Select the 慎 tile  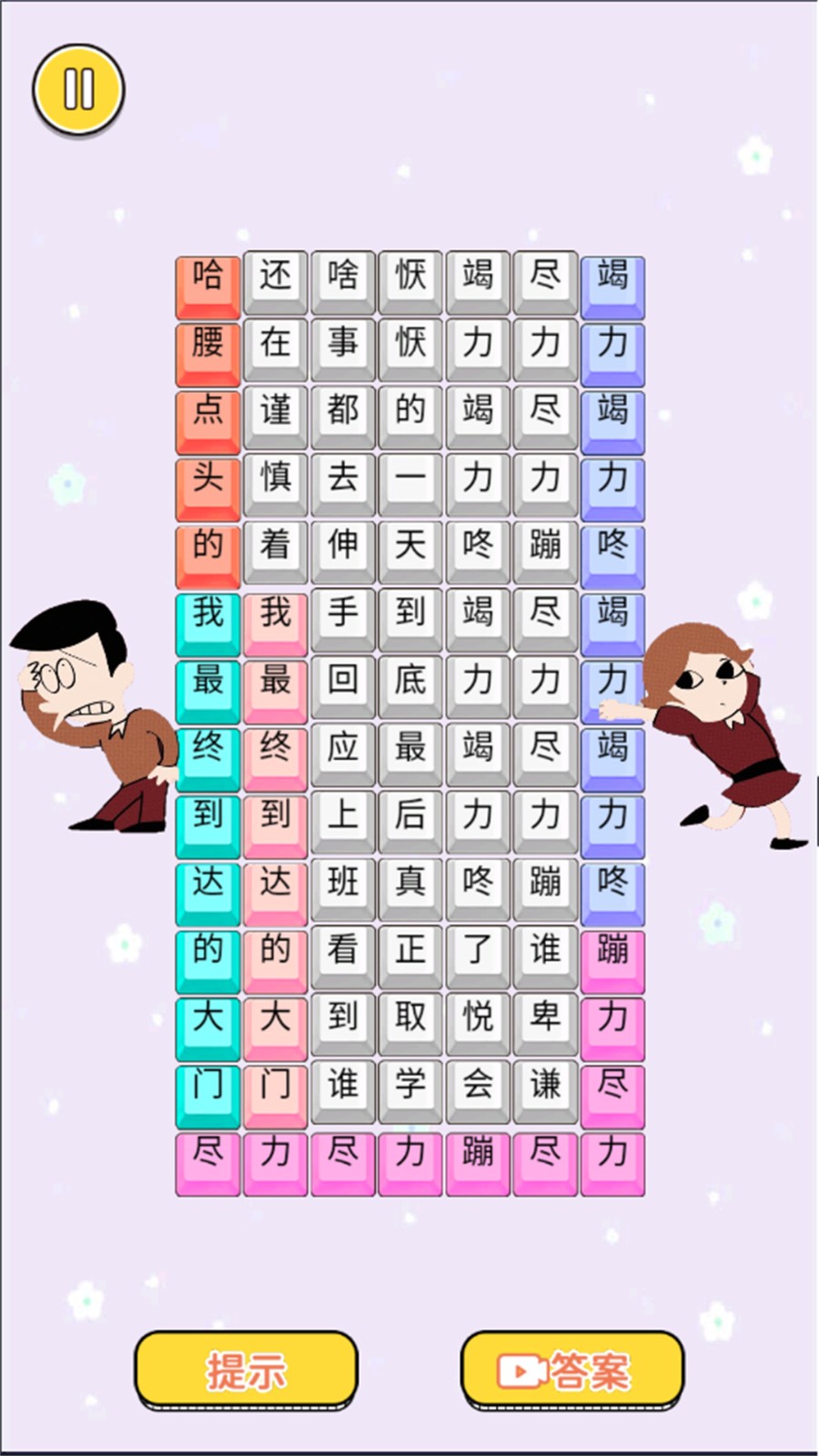click(x=275, y=477)
